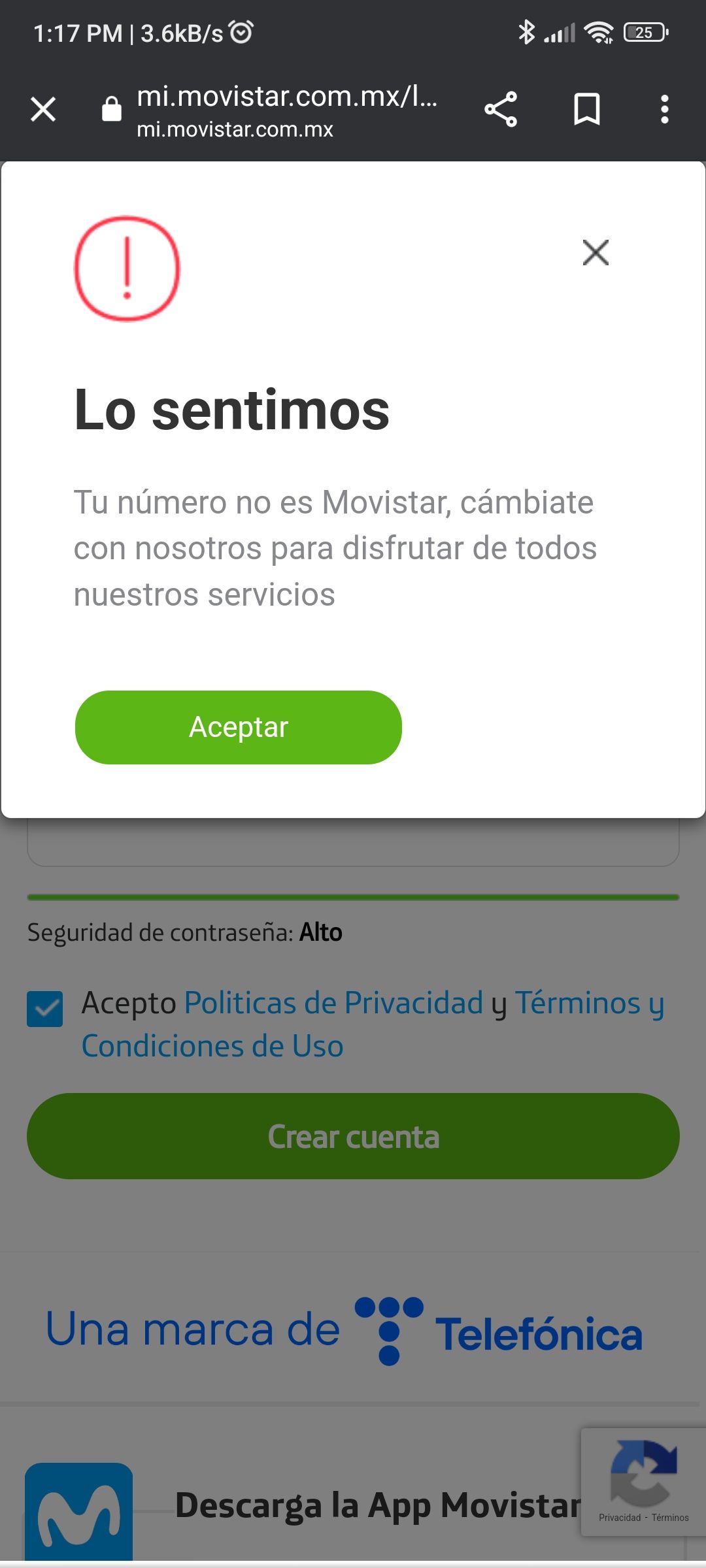Tap the padlock security icon in the address bar
Screen dimensions: 706x1568
[111, 109]
